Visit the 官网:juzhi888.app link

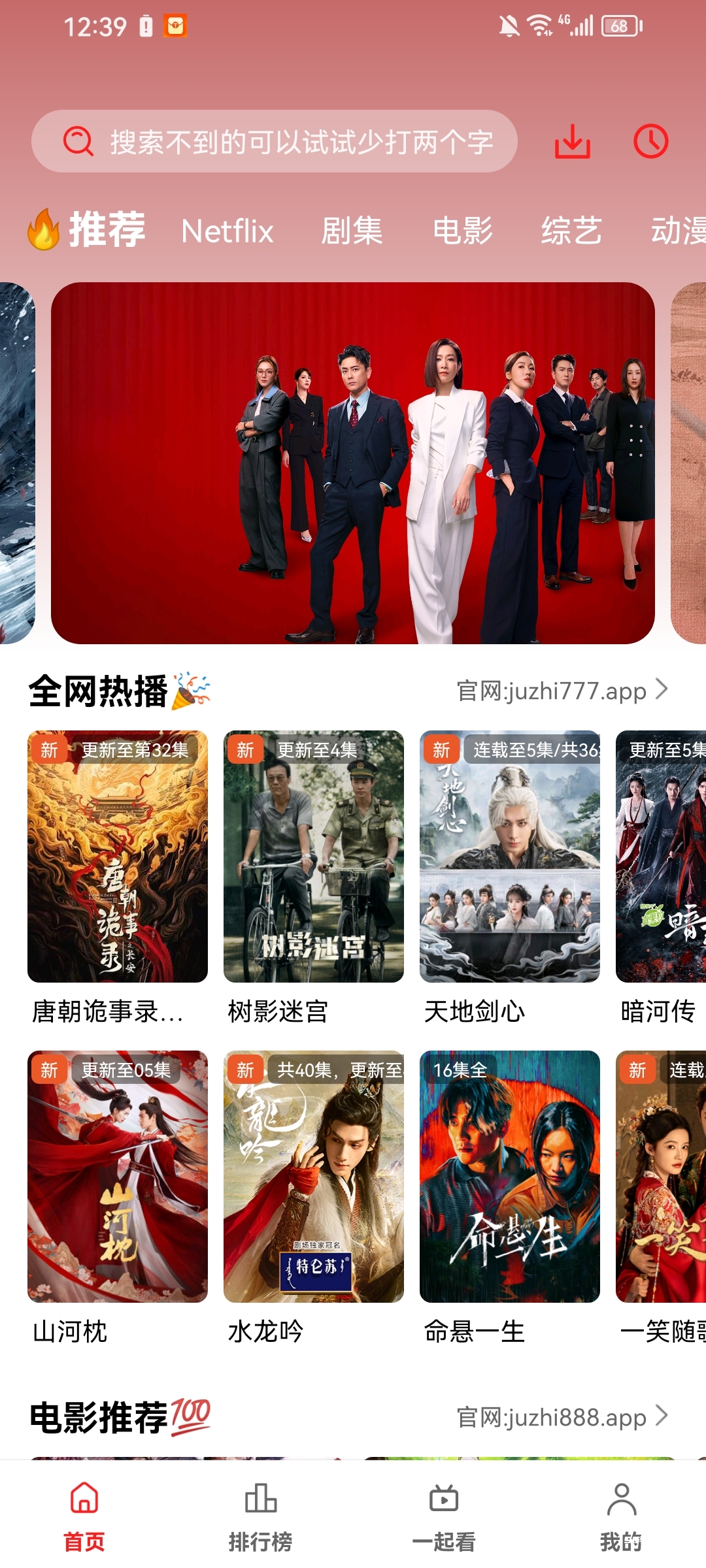[x=552, y=1417]
